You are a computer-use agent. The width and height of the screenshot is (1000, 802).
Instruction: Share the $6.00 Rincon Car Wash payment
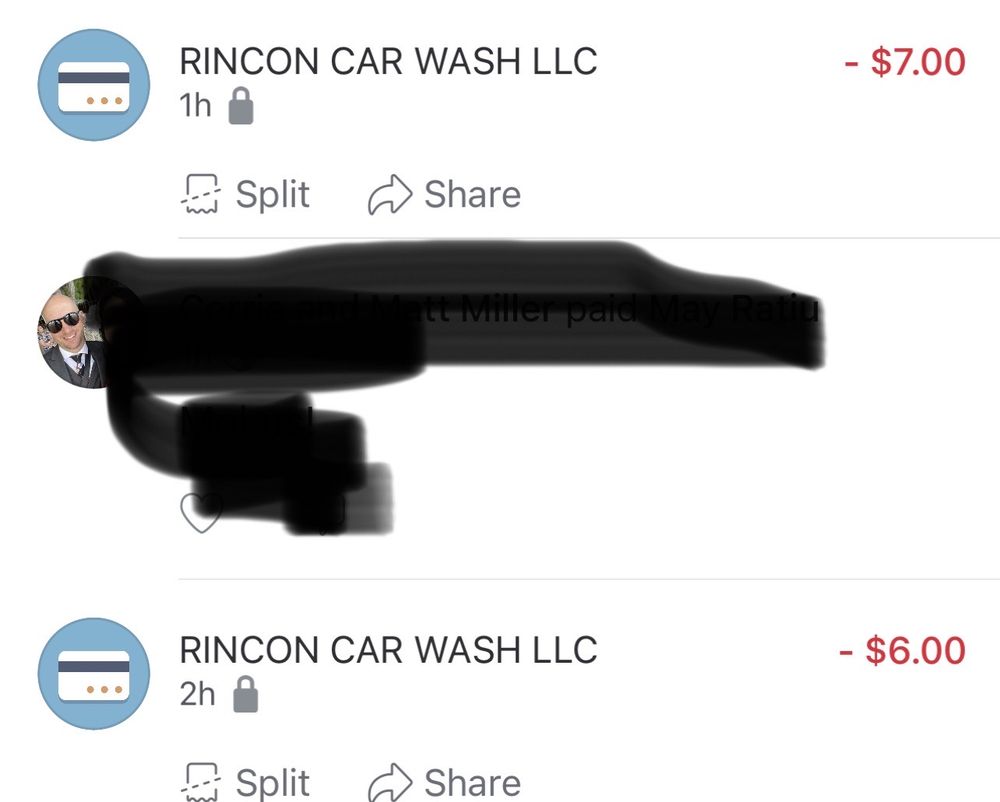tap(445, 782)
